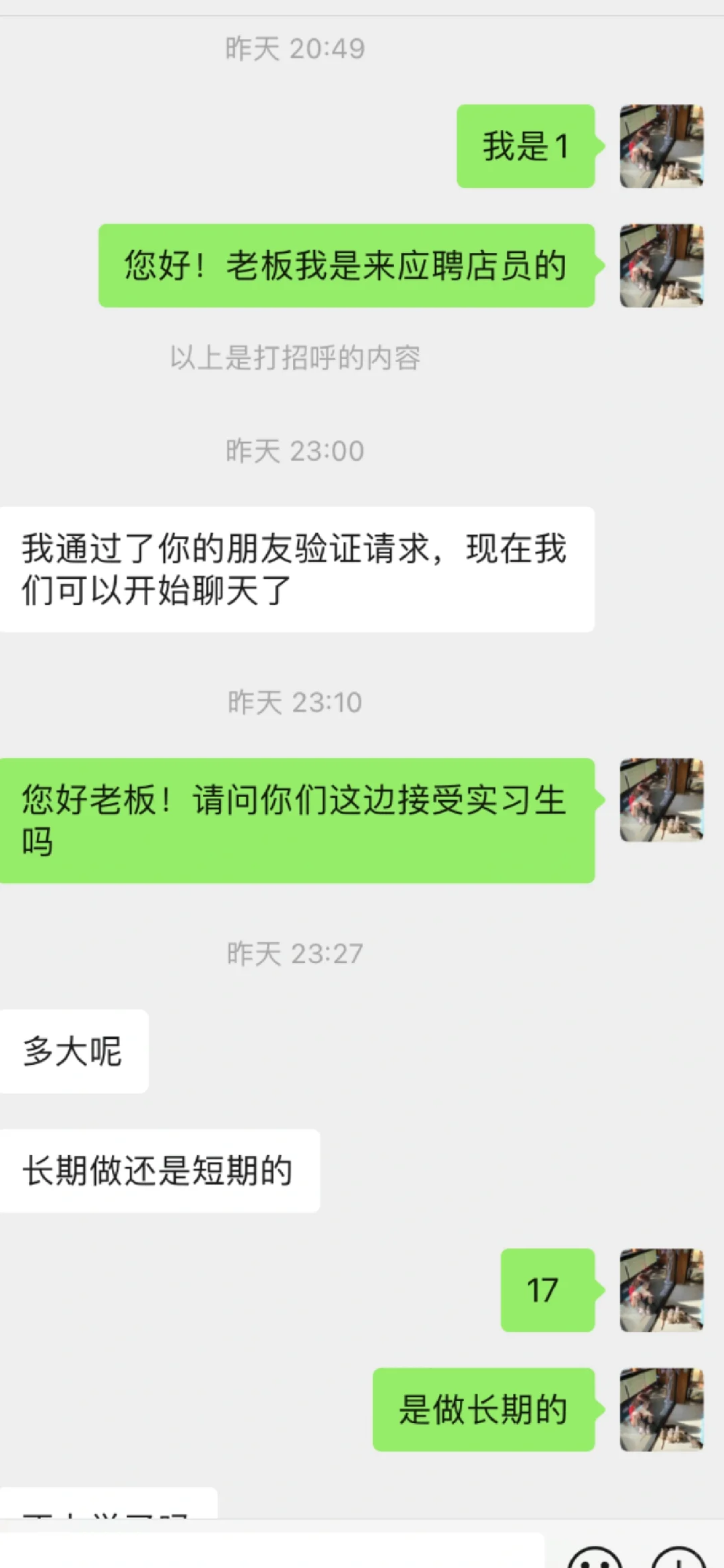
Task: Open avatar beside the internship question message
Action: click(x=662, y=800)
